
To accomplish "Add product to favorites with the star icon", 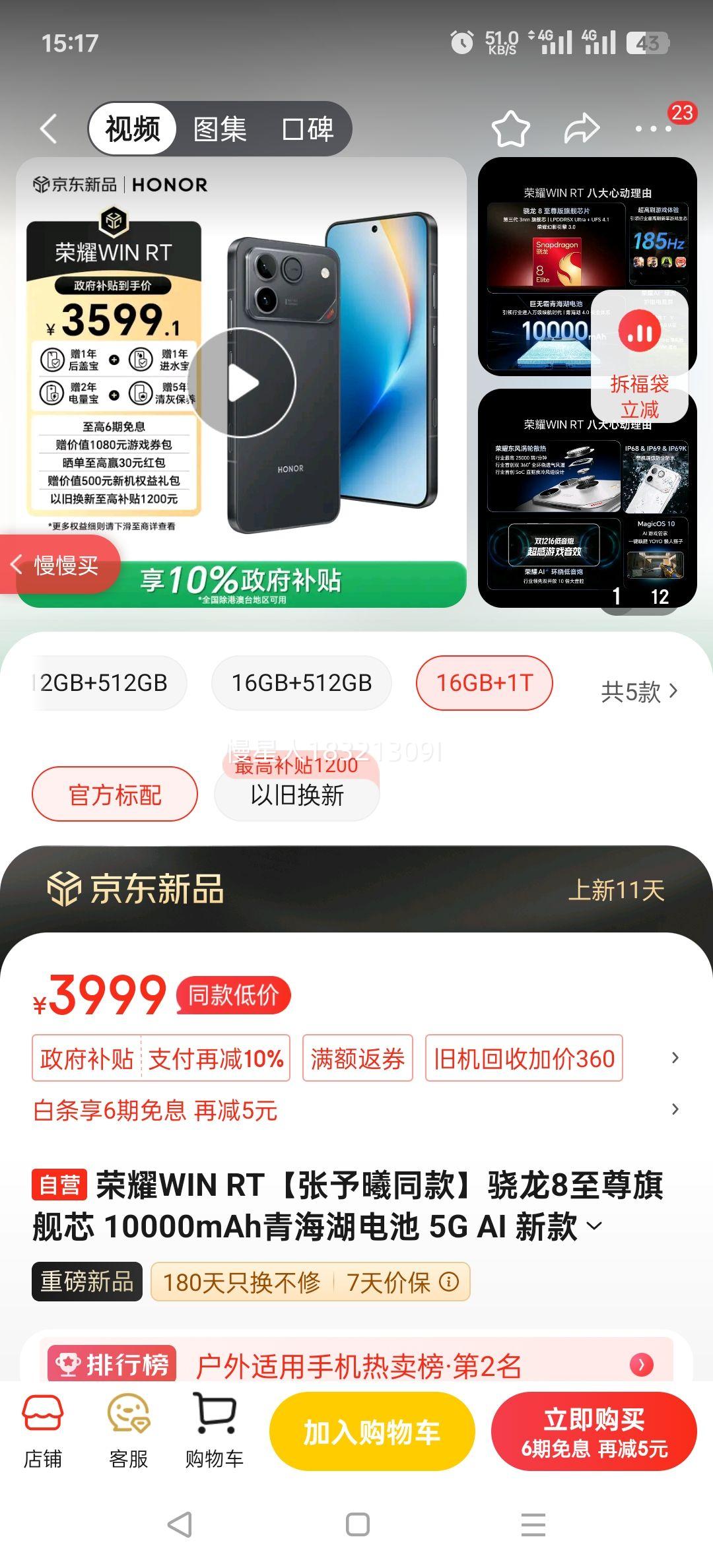I will coord(512,127).
